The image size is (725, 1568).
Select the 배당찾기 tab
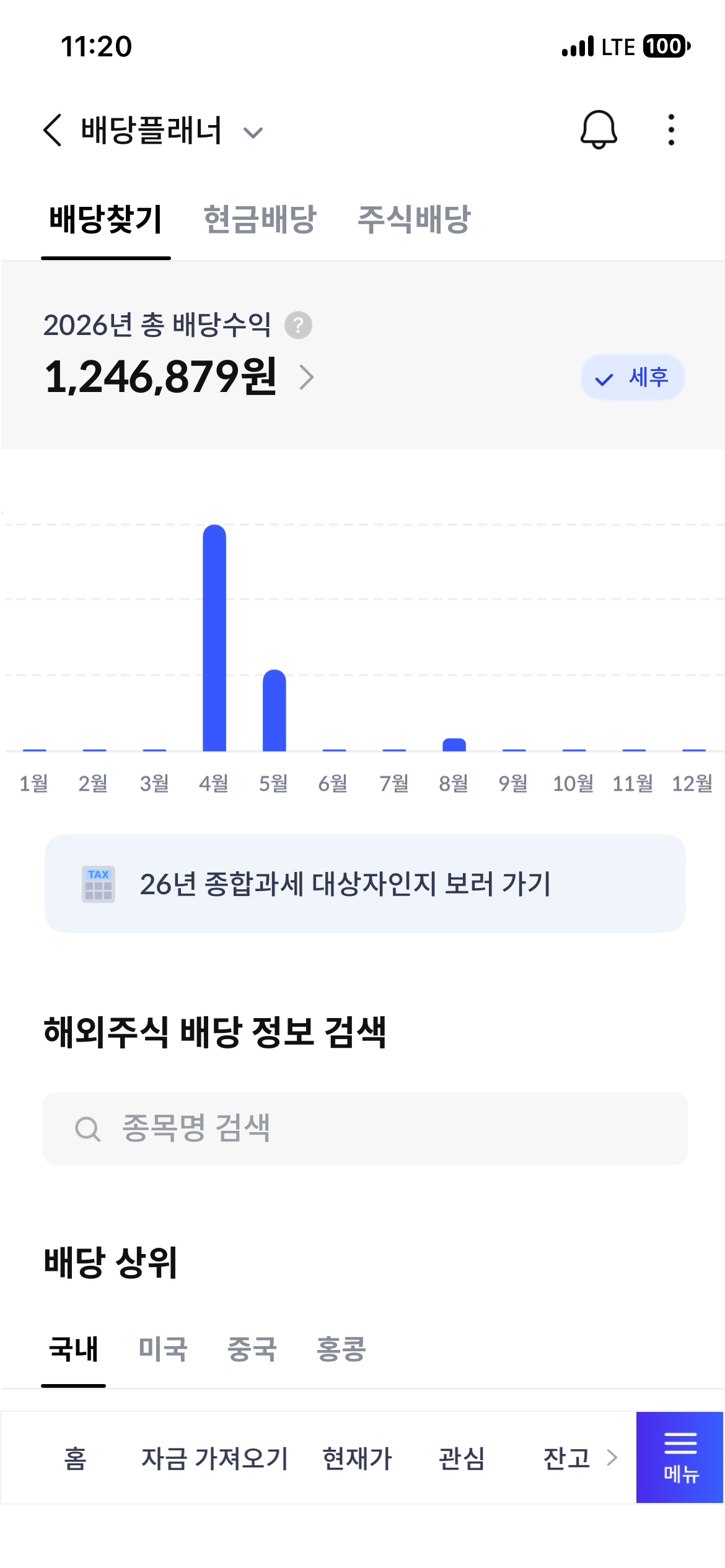point(106,220)
